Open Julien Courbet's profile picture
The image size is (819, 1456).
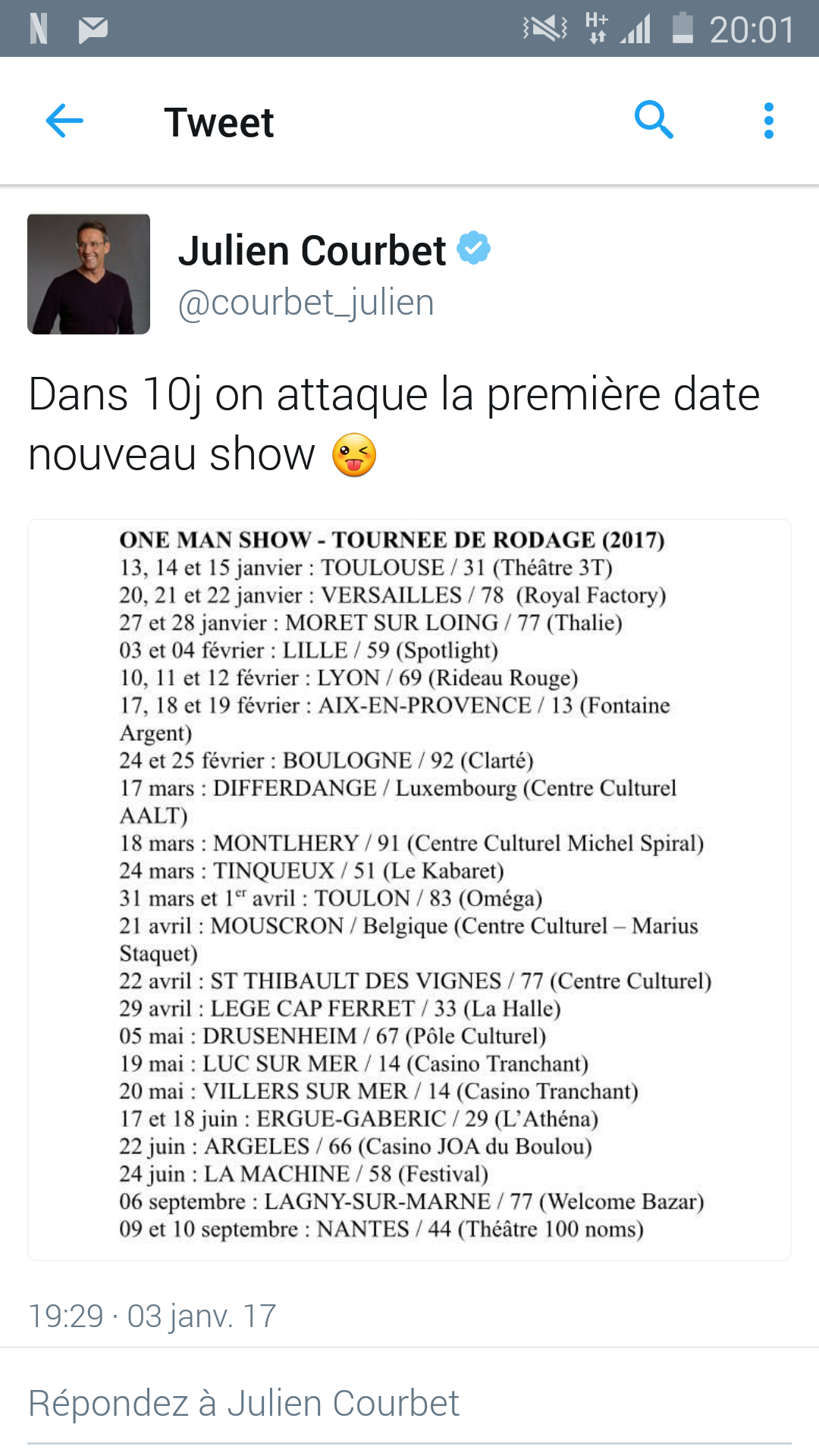pyautogui.click(x=89, y=274)
